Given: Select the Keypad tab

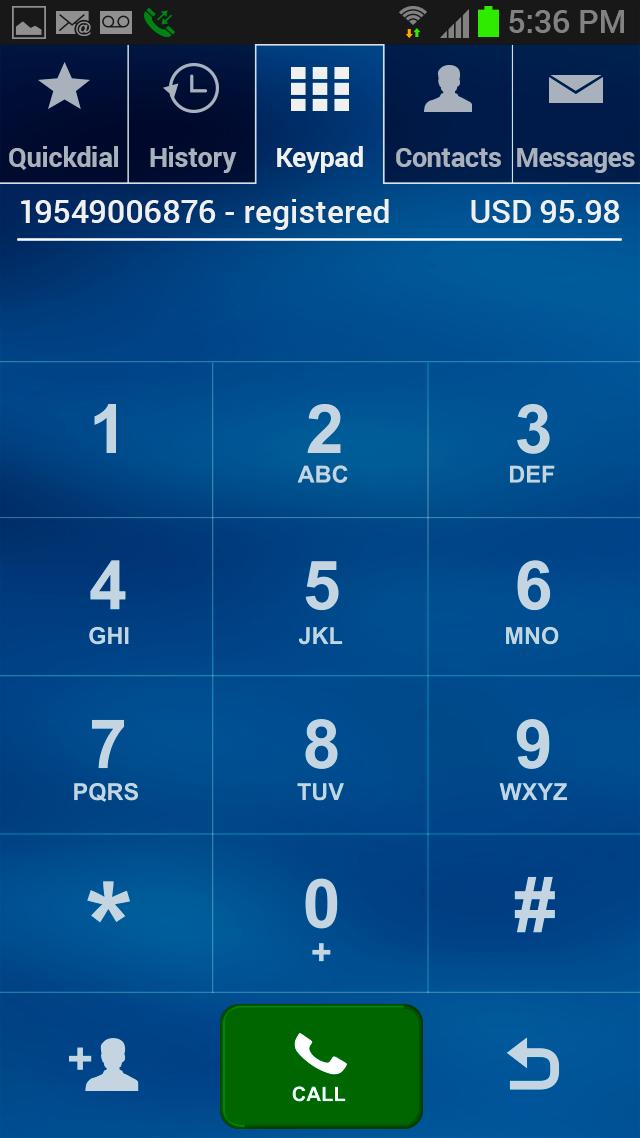Looking at the screenshot, I should 320,114.
